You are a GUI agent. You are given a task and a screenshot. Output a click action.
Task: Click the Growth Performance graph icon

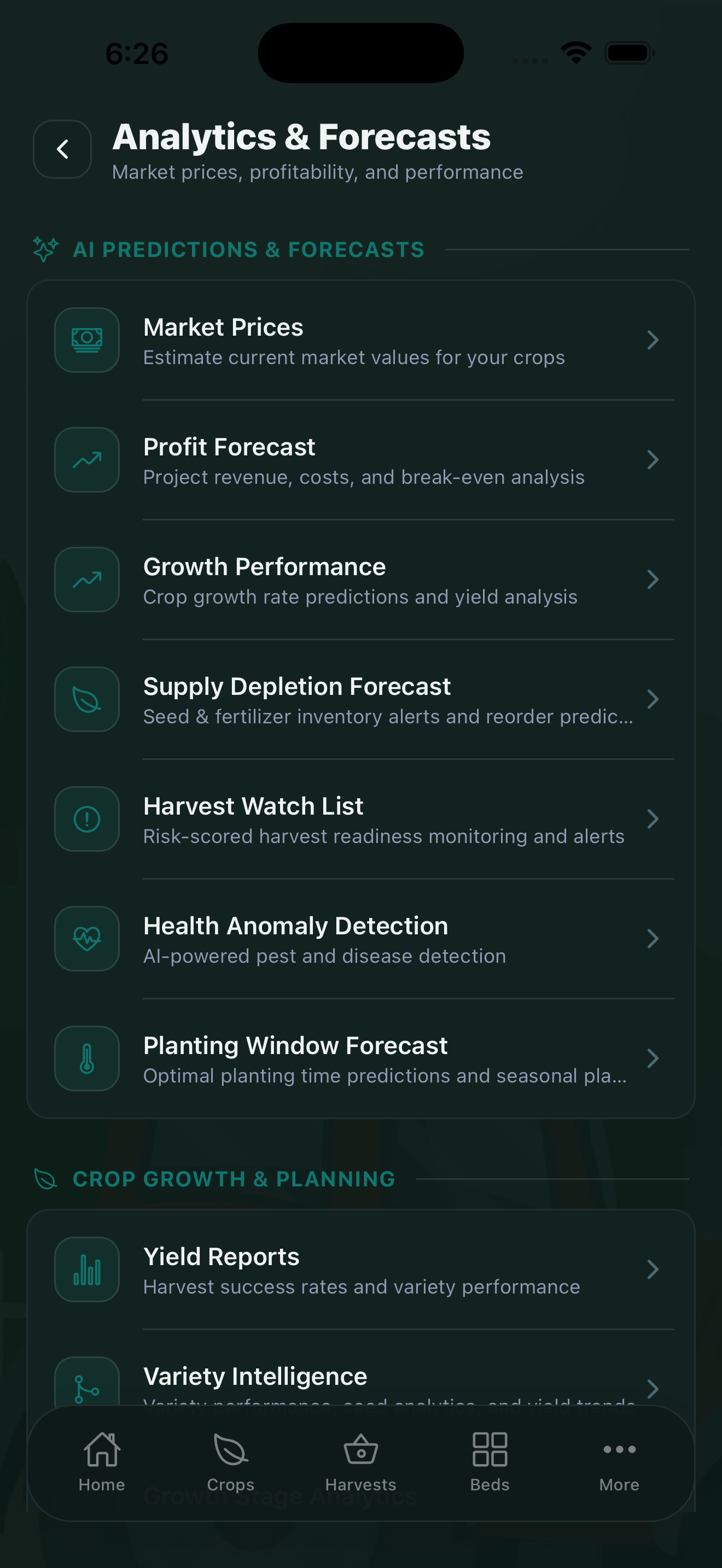click(86, 579)
